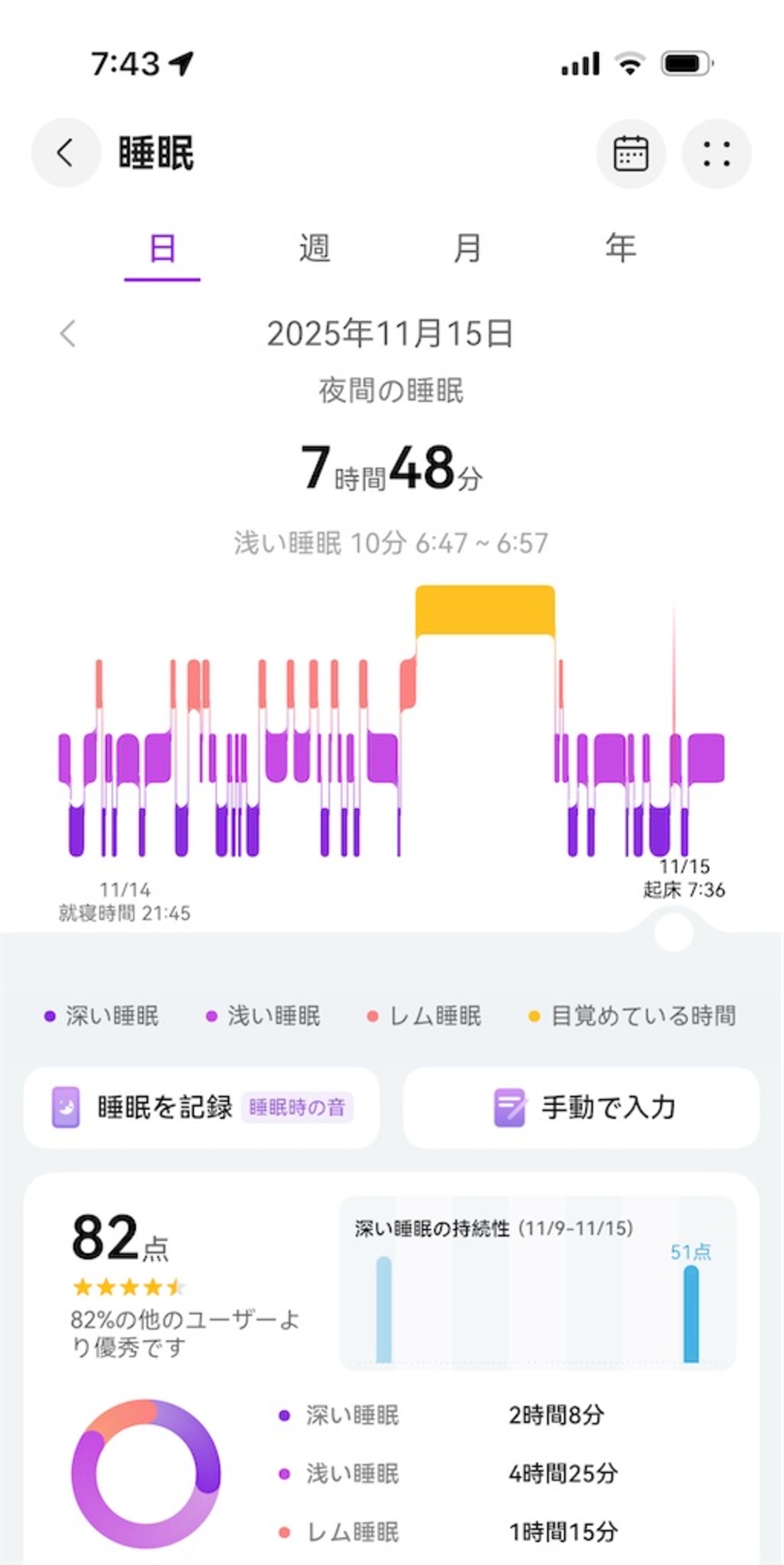The image size is (784, 1565).
Task: Go back from the 睡眠 screen
Action: click(x=66, y=152)
